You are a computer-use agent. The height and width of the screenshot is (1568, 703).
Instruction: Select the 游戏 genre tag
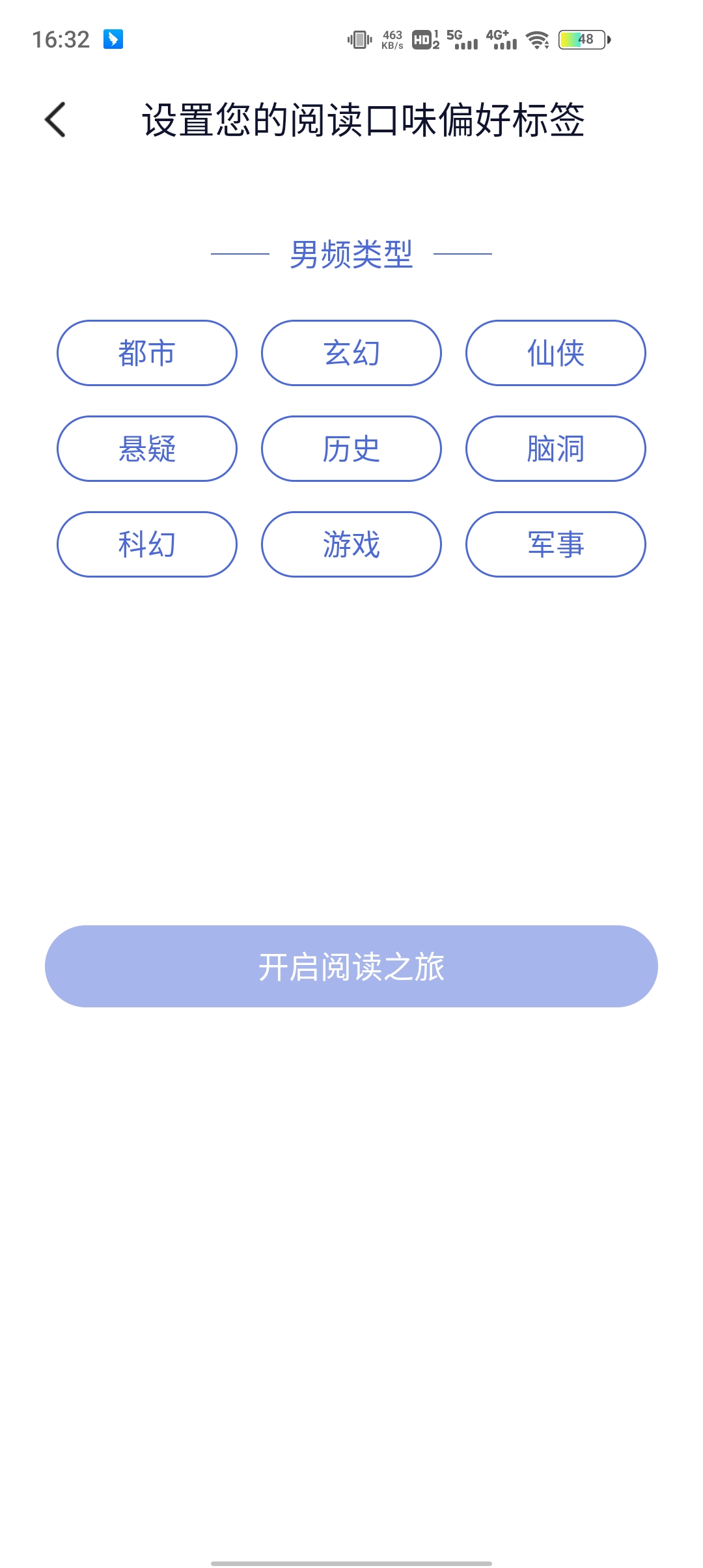tap(351, 545)
